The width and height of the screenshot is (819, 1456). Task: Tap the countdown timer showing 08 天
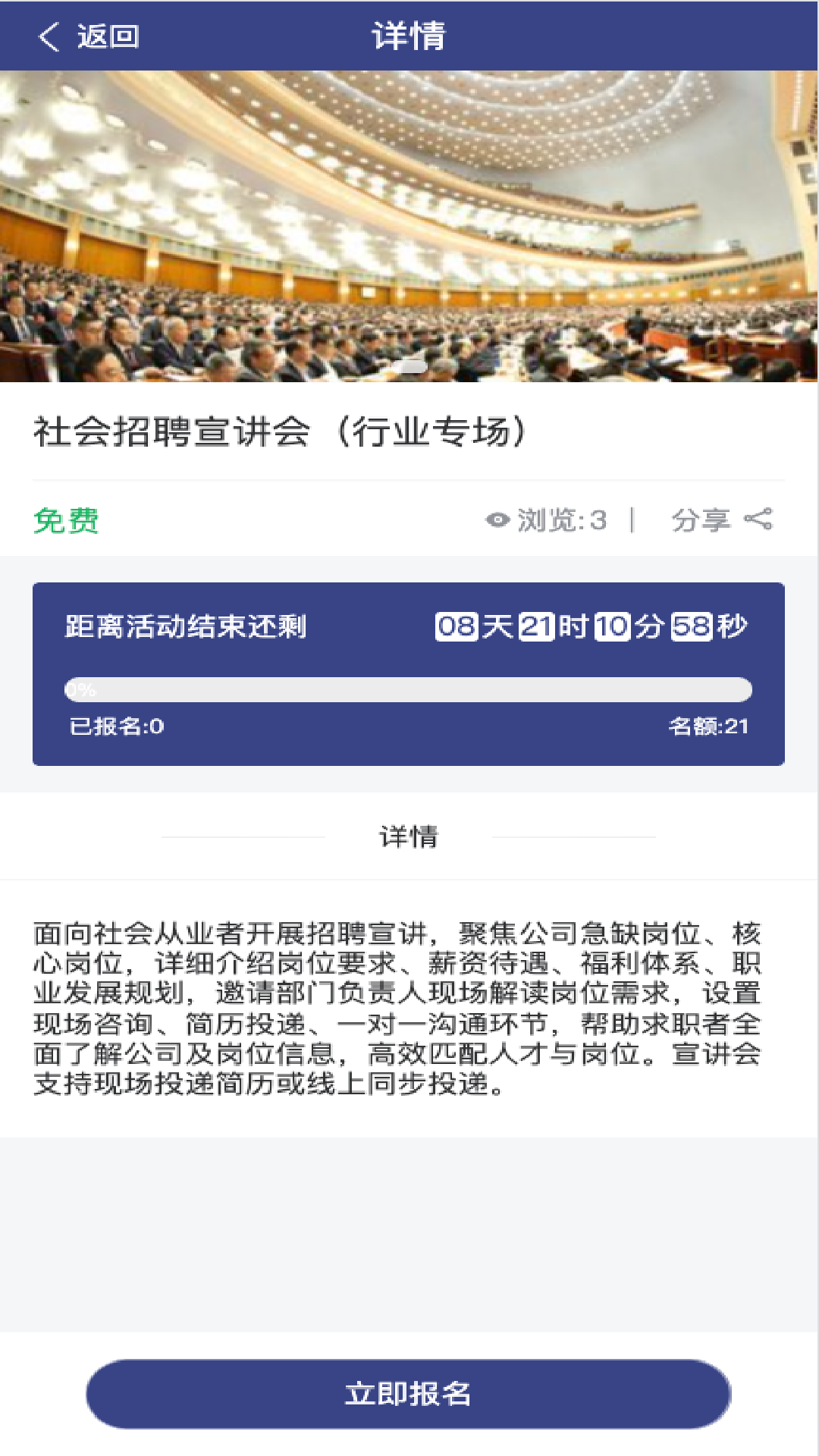[x=591, y=627]
